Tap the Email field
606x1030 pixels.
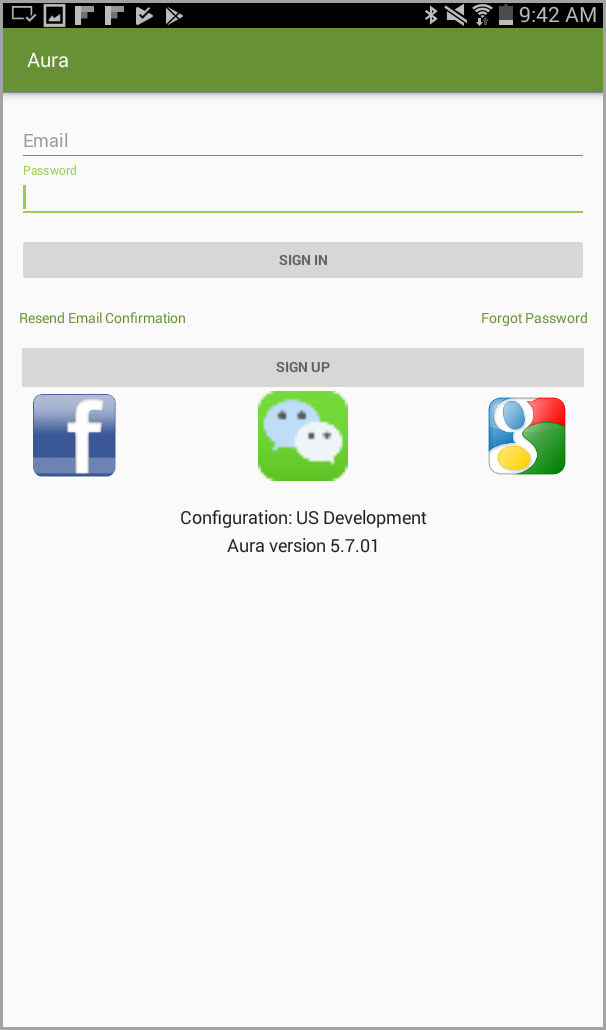pos(302,141)
